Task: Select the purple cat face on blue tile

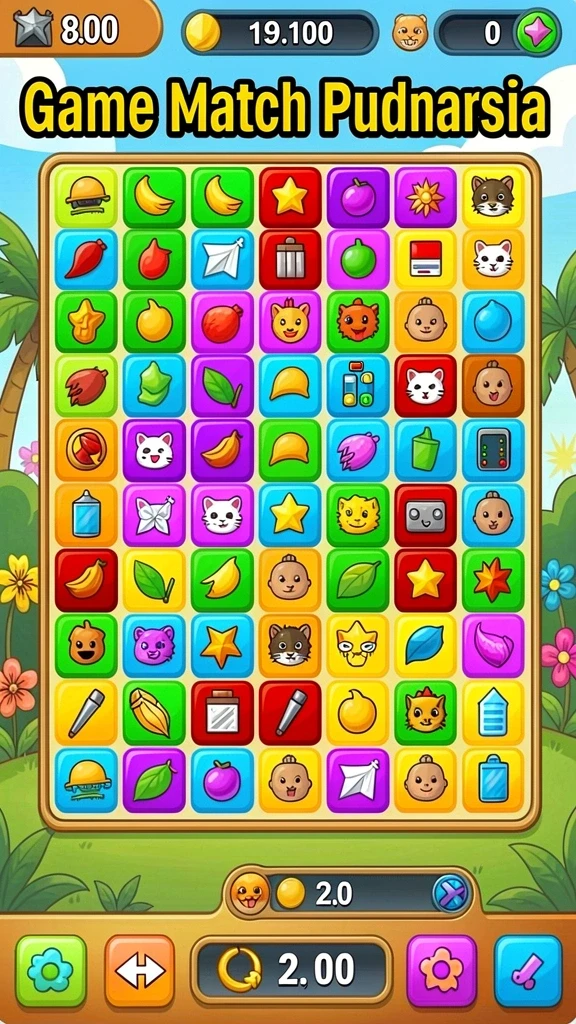Action: tap(154, 645)
